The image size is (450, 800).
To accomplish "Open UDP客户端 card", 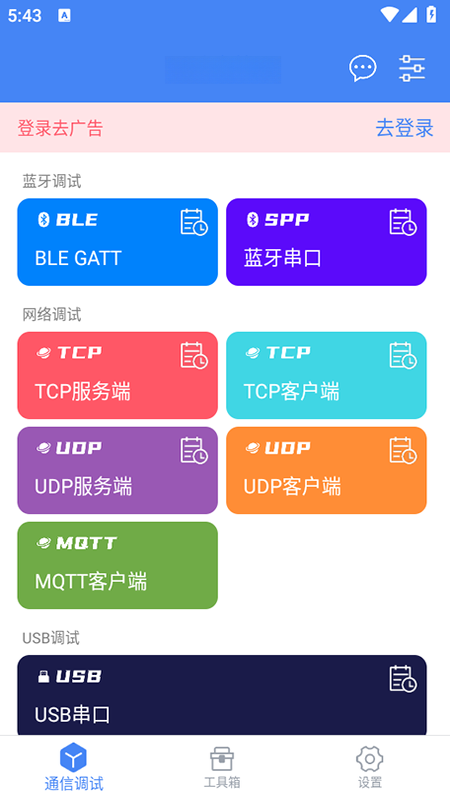I will (326, 470).
